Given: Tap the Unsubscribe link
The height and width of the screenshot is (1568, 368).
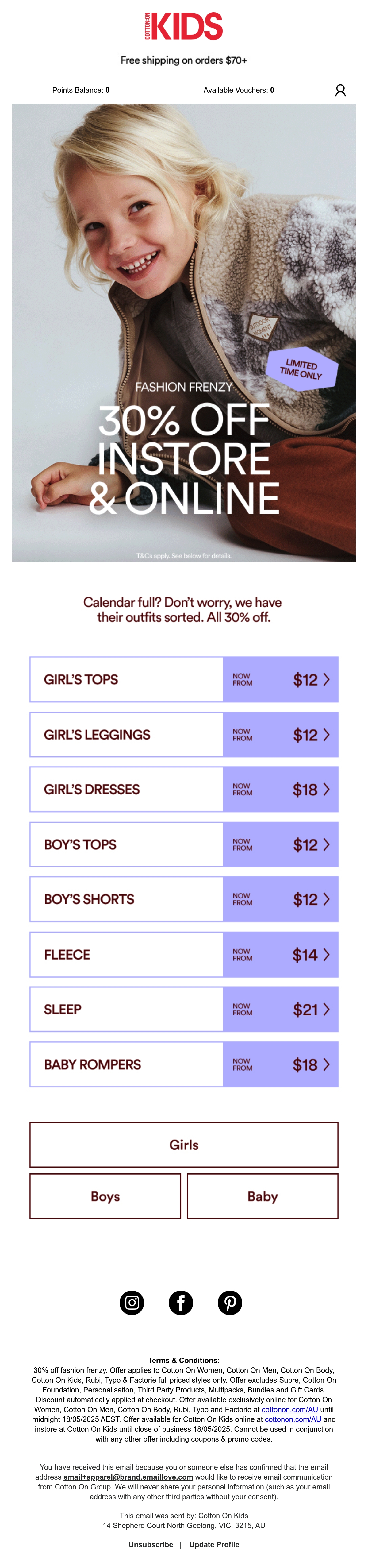Looking at the screenshot, I should pyautogui.click(x=151, y=1544).
